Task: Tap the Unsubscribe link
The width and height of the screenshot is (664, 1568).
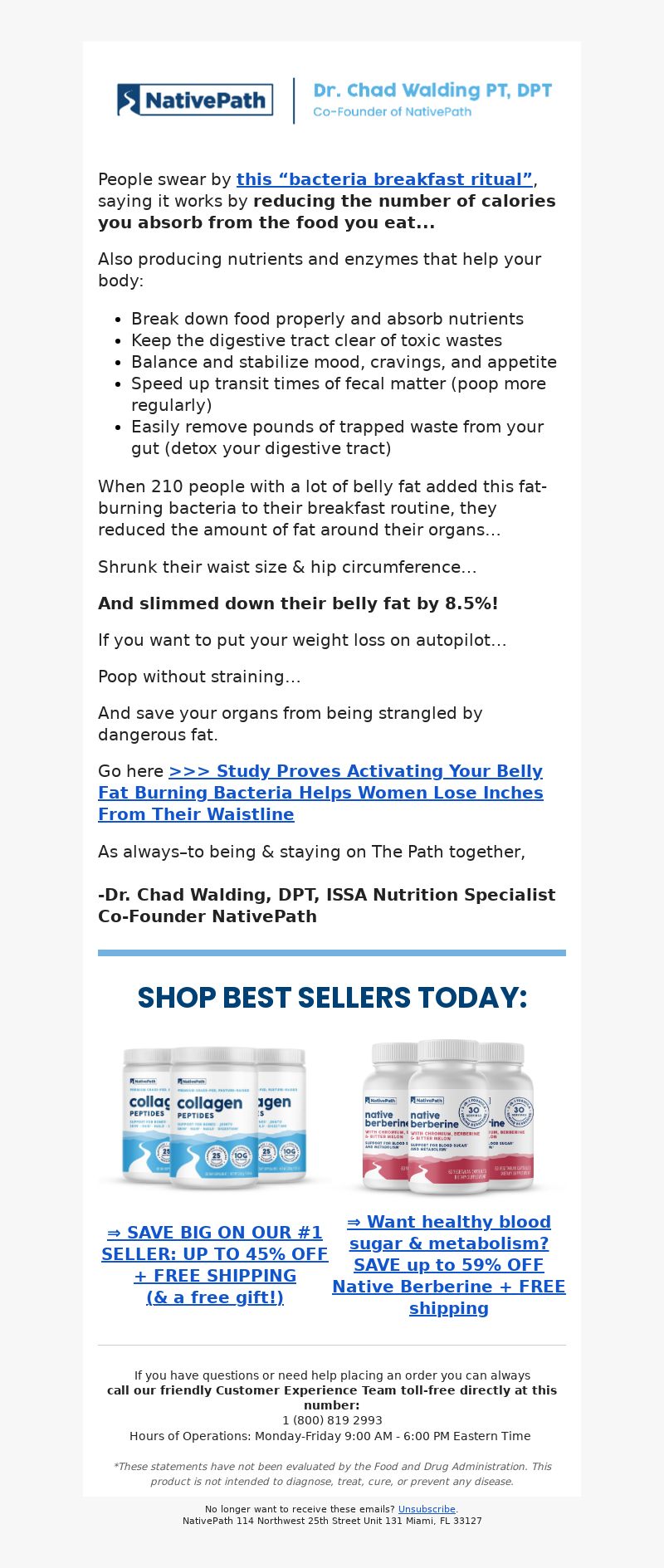Action: coord(427,1509)
